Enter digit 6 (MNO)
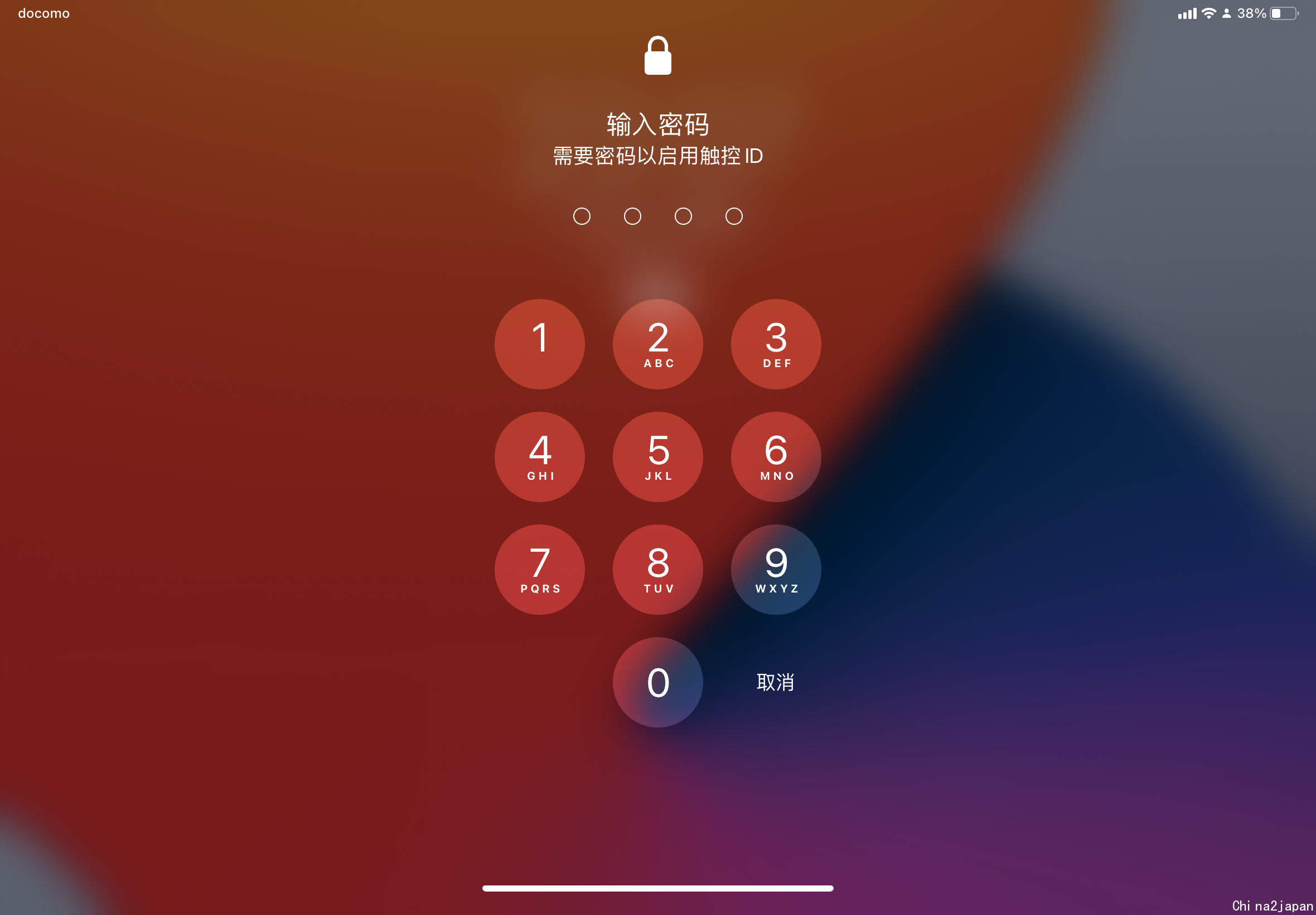 (776, 457)
